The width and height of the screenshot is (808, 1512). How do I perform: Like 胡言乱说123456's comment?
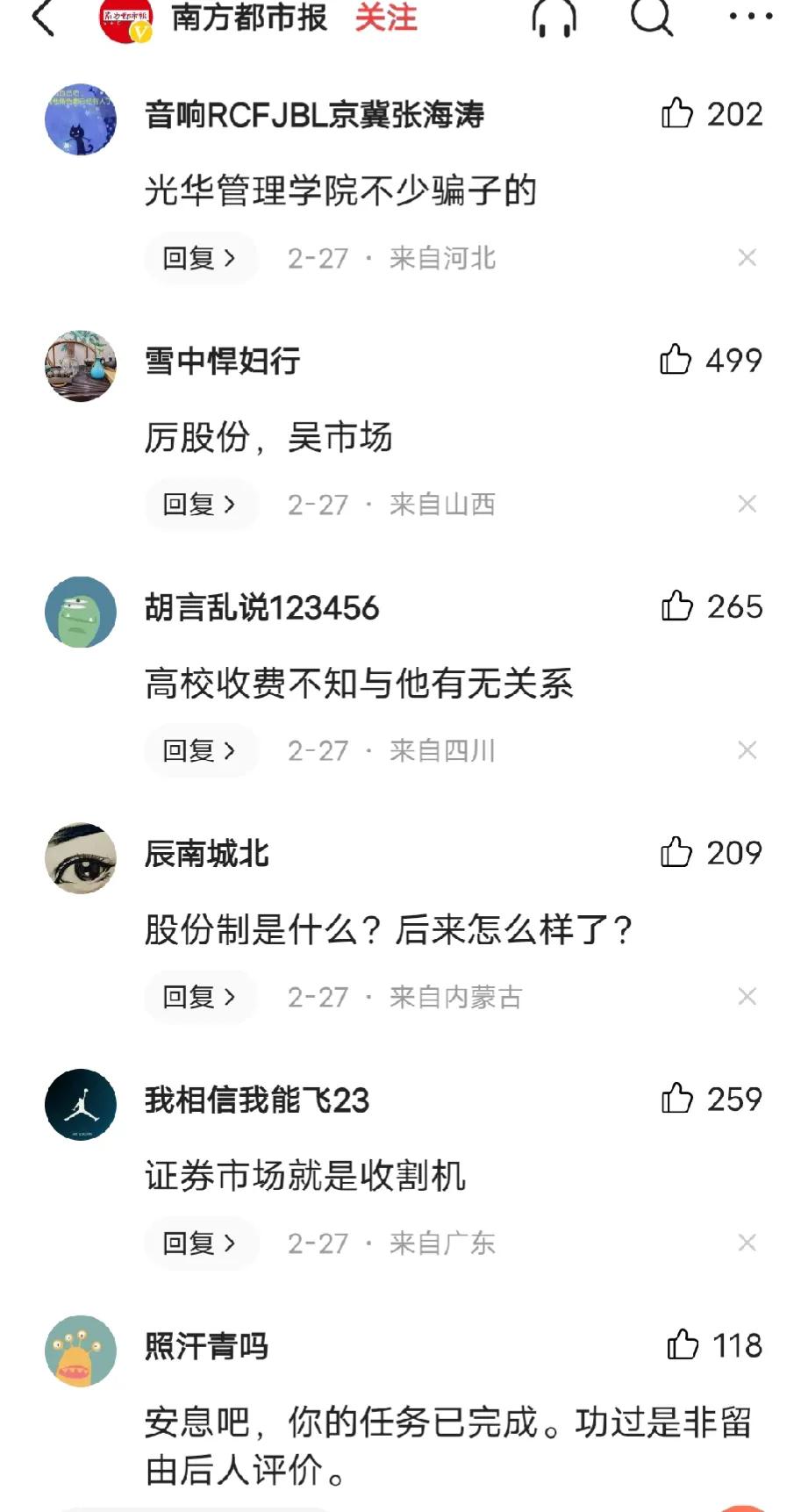pyautogui.click(x=677, y=606)
